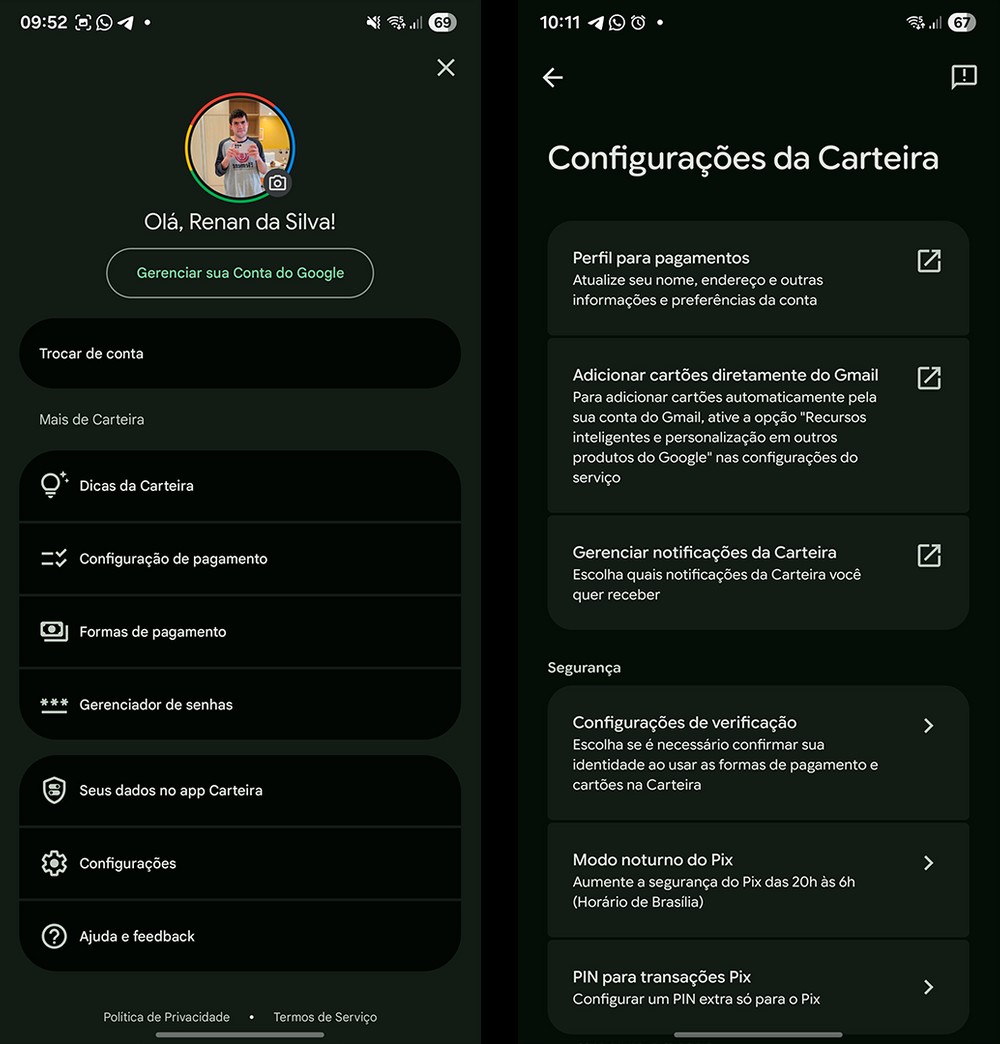Screen dimensions: 1000x1044
Task: Open Gerenciador de senhas
Action: tap(240, 705)
